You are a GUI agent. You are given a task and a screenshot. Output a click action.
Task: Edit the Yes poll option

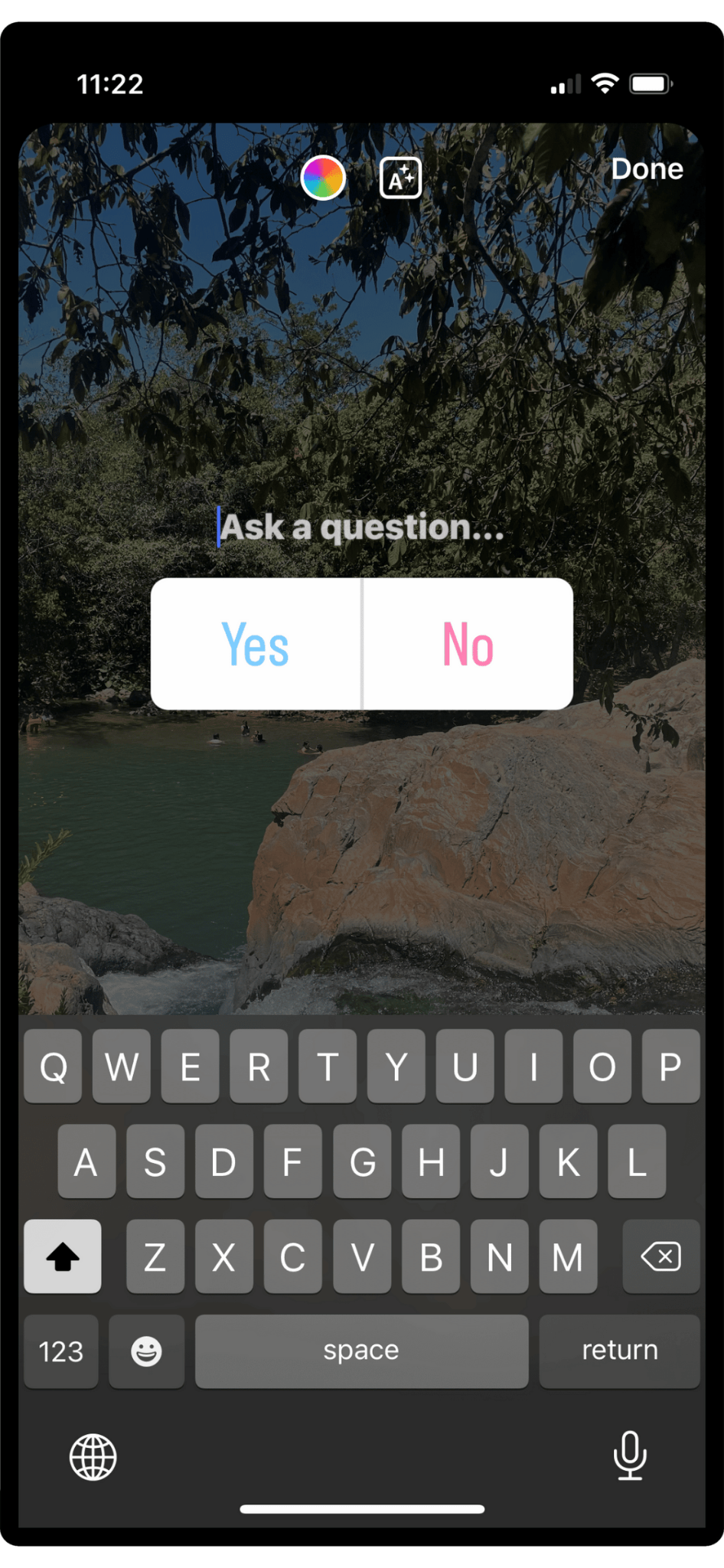pos(256,645)
